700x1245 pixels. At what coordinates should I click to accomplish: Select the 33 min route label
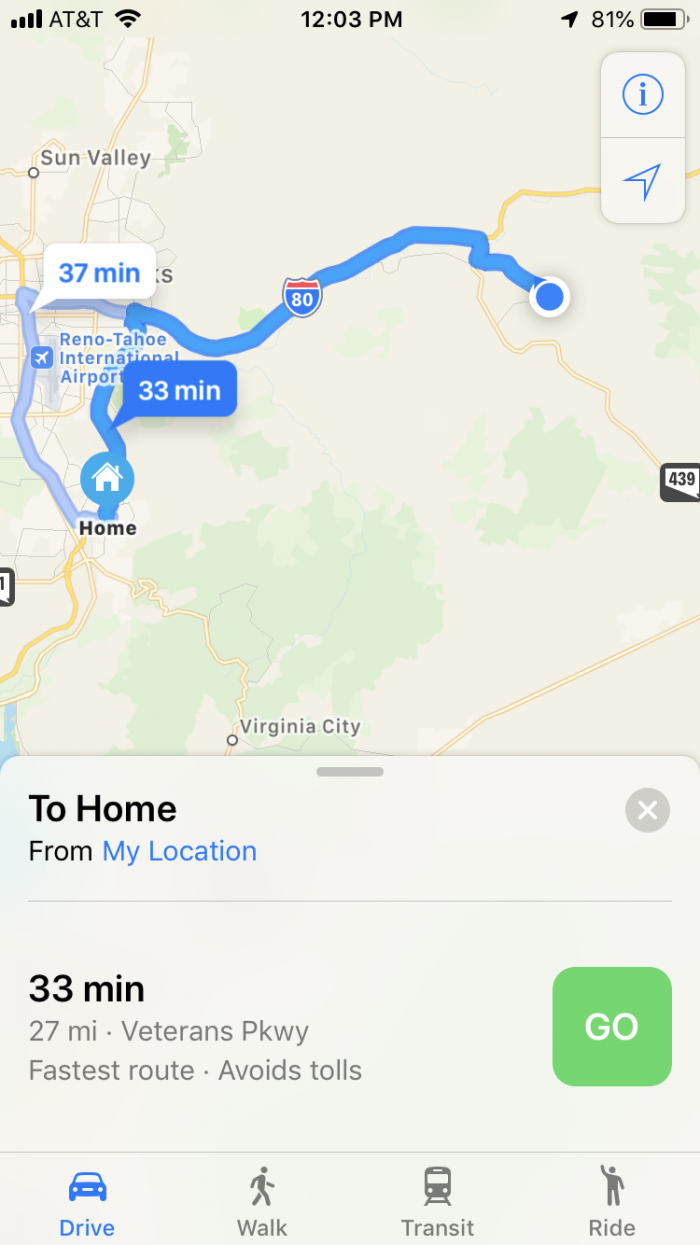coord(179,389)
